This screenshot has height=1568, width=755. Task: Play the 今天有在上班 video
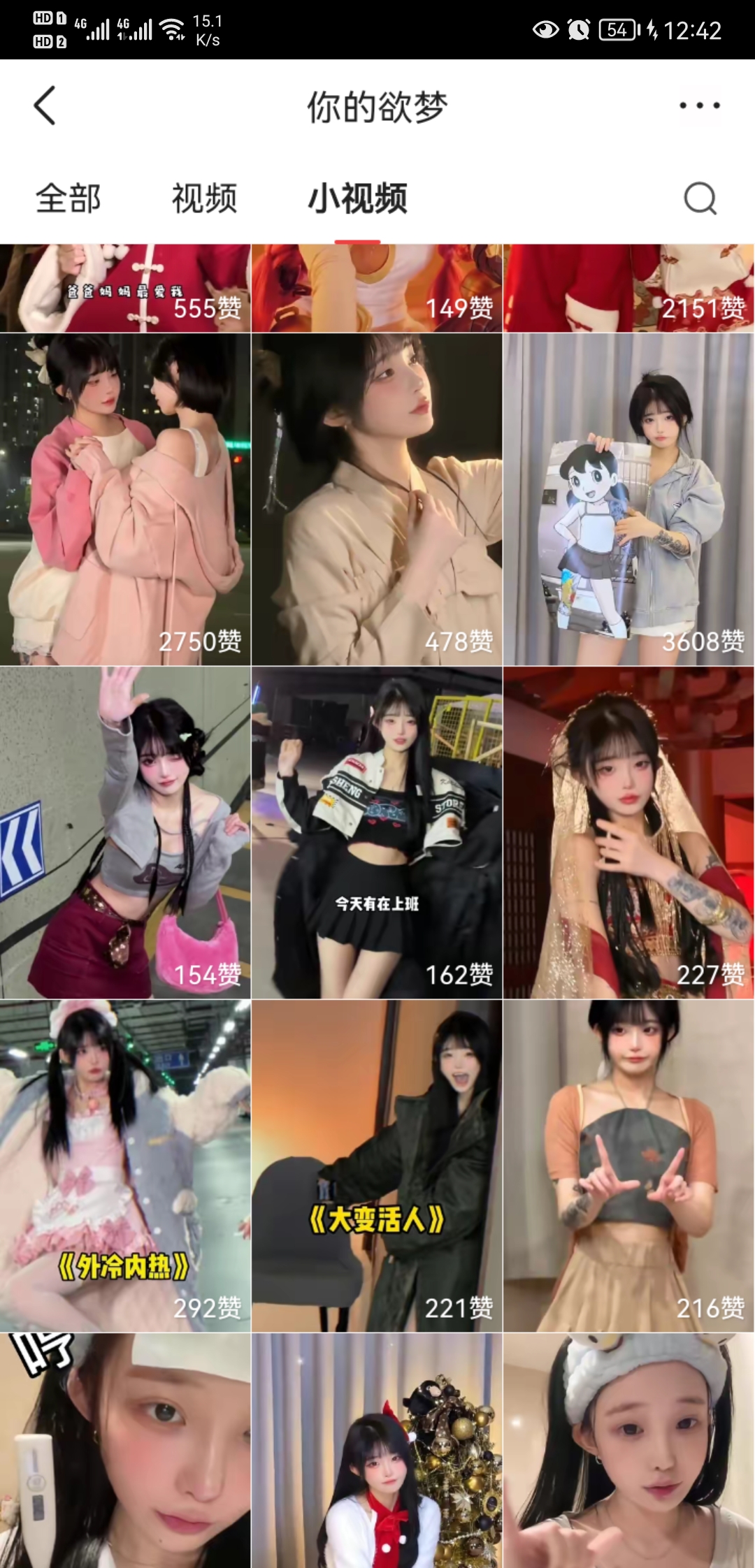point(377,832)
